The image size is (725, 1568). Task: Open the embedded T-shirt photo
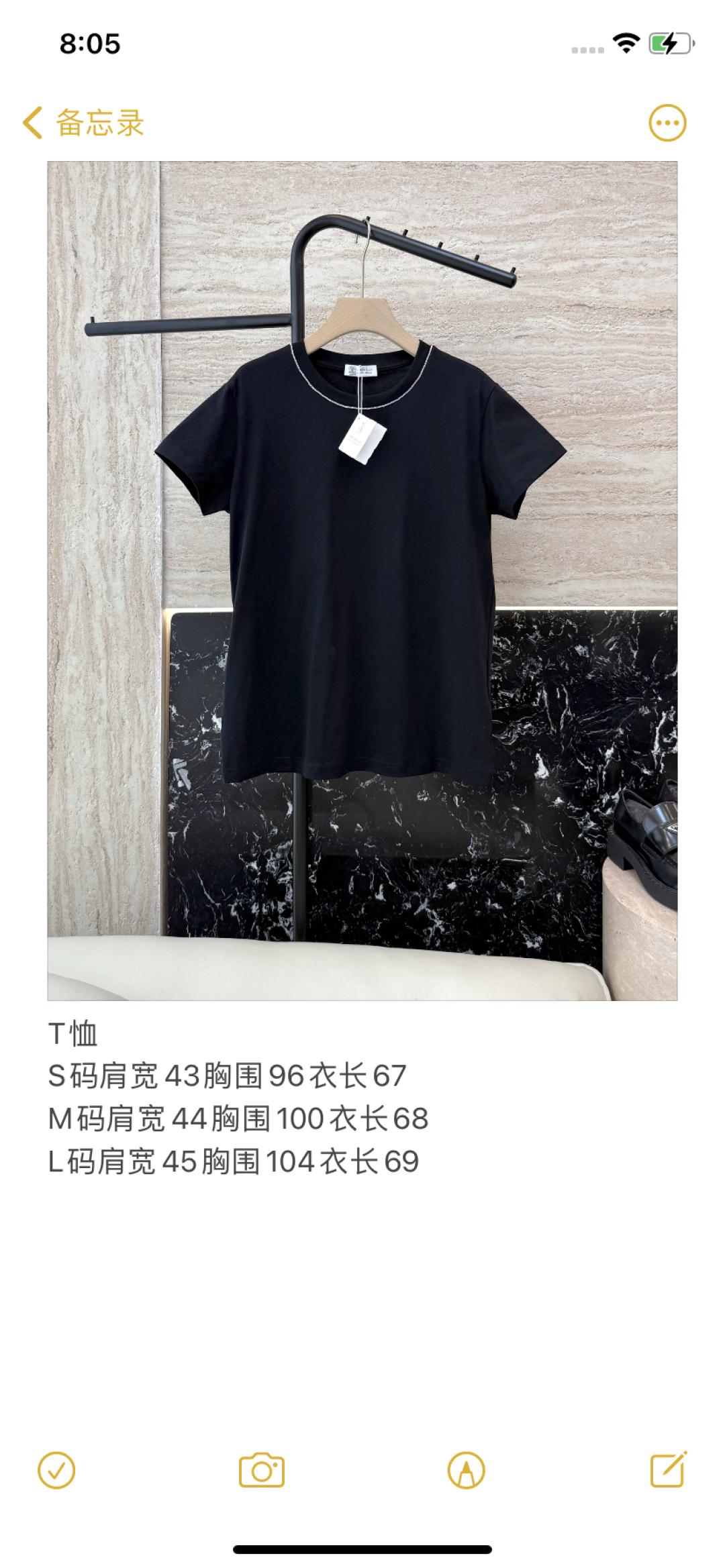coord(362,580)
